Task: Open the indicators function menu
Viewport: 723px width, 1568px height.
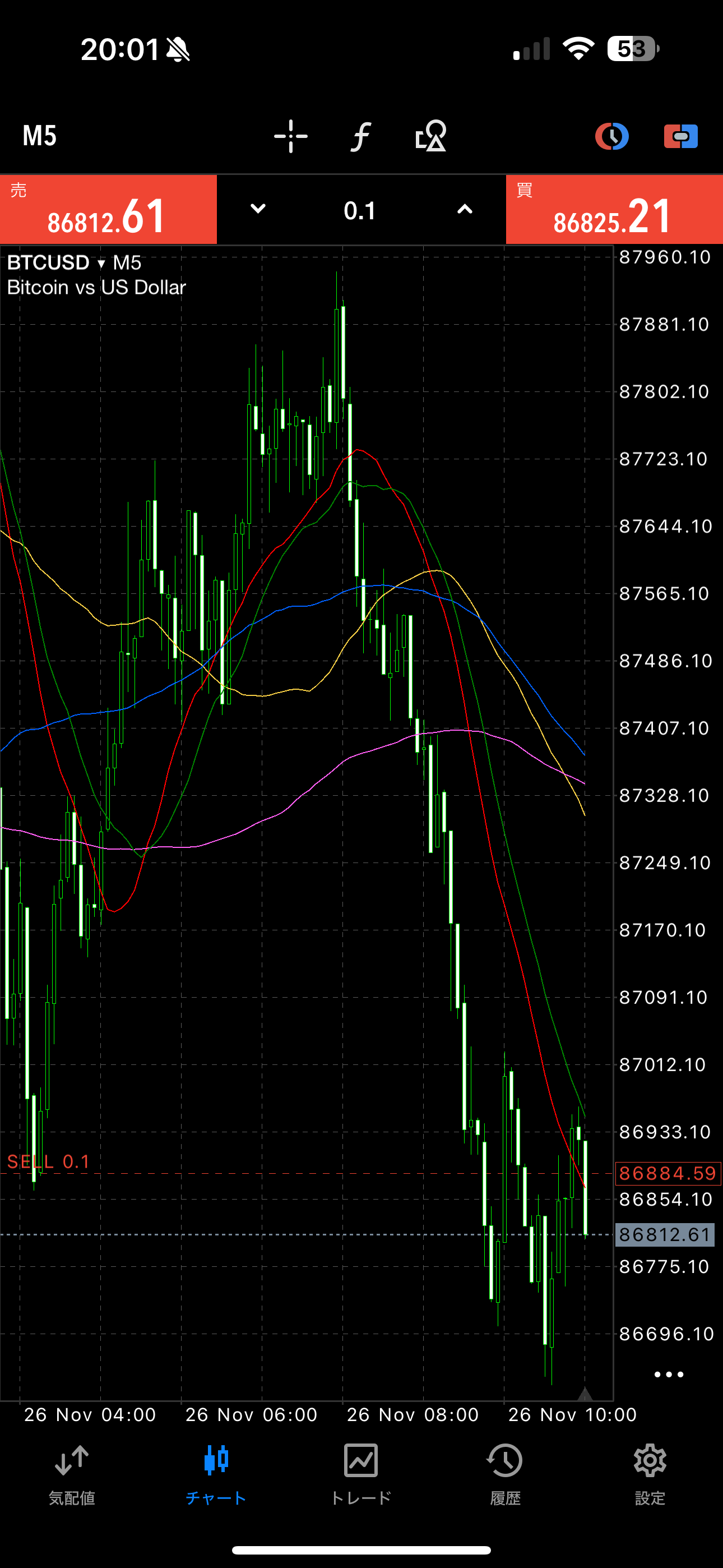Action: pos(361,136)
